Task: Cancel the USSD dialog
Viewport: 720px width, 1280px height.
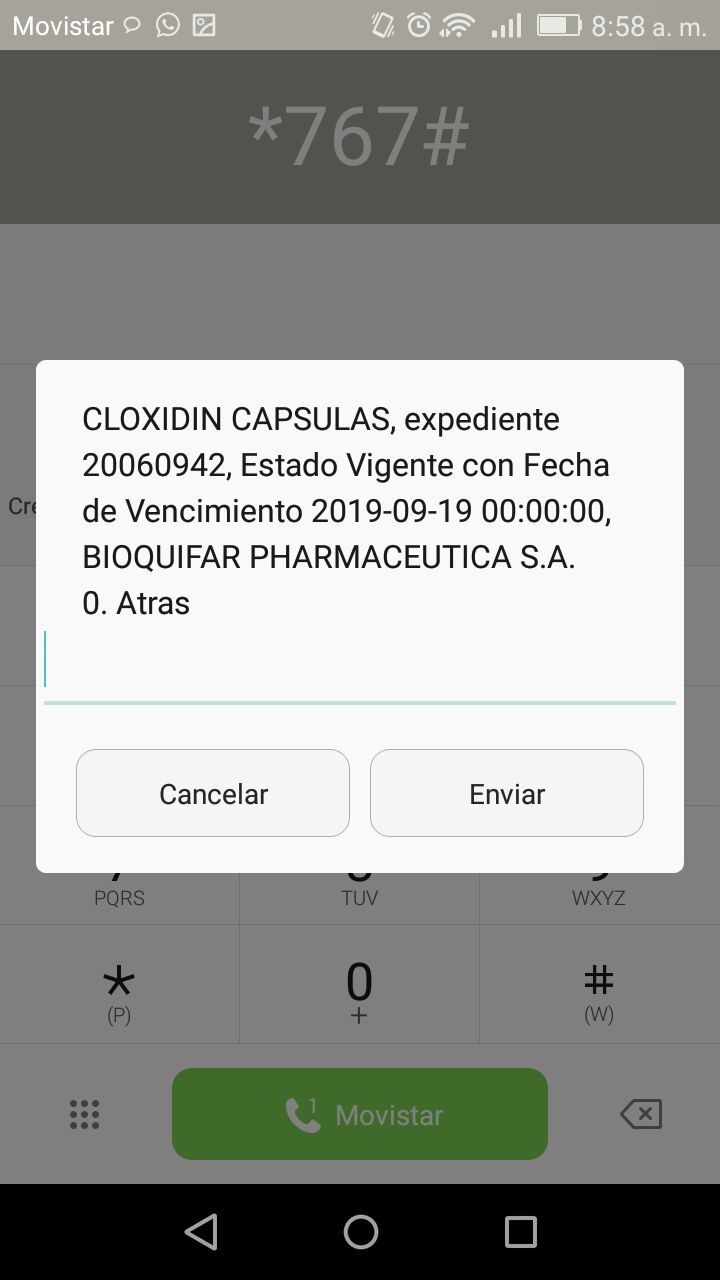Action: click(x=213, y=793)
